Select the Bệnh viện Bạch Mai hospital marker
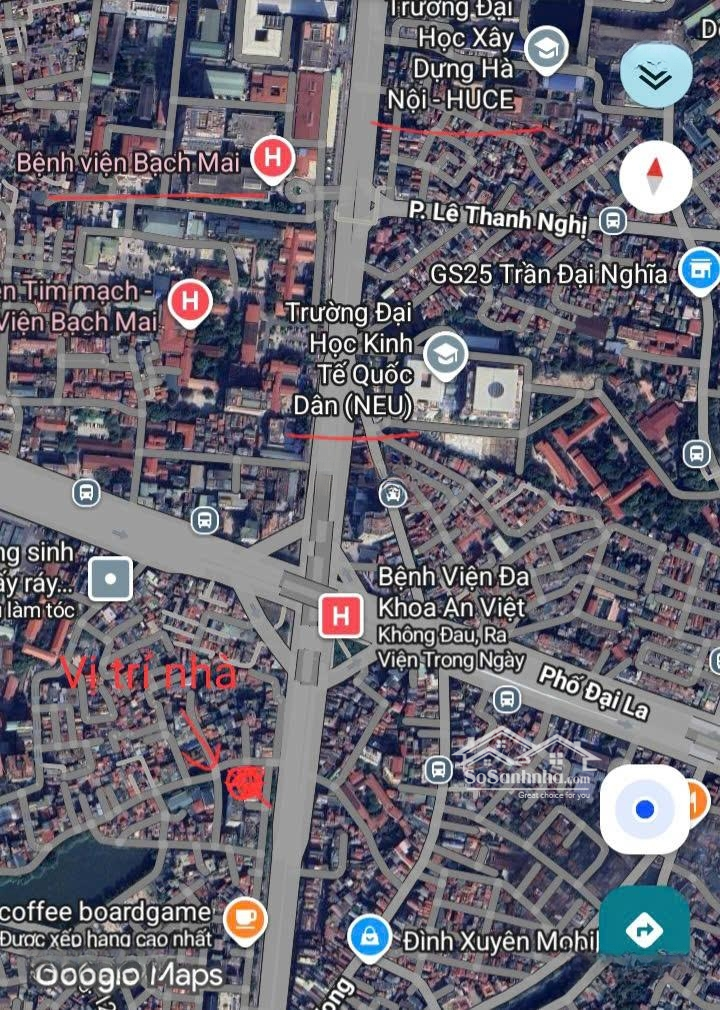The width and height of the screenshot is (720, 1010). [272, 159]
